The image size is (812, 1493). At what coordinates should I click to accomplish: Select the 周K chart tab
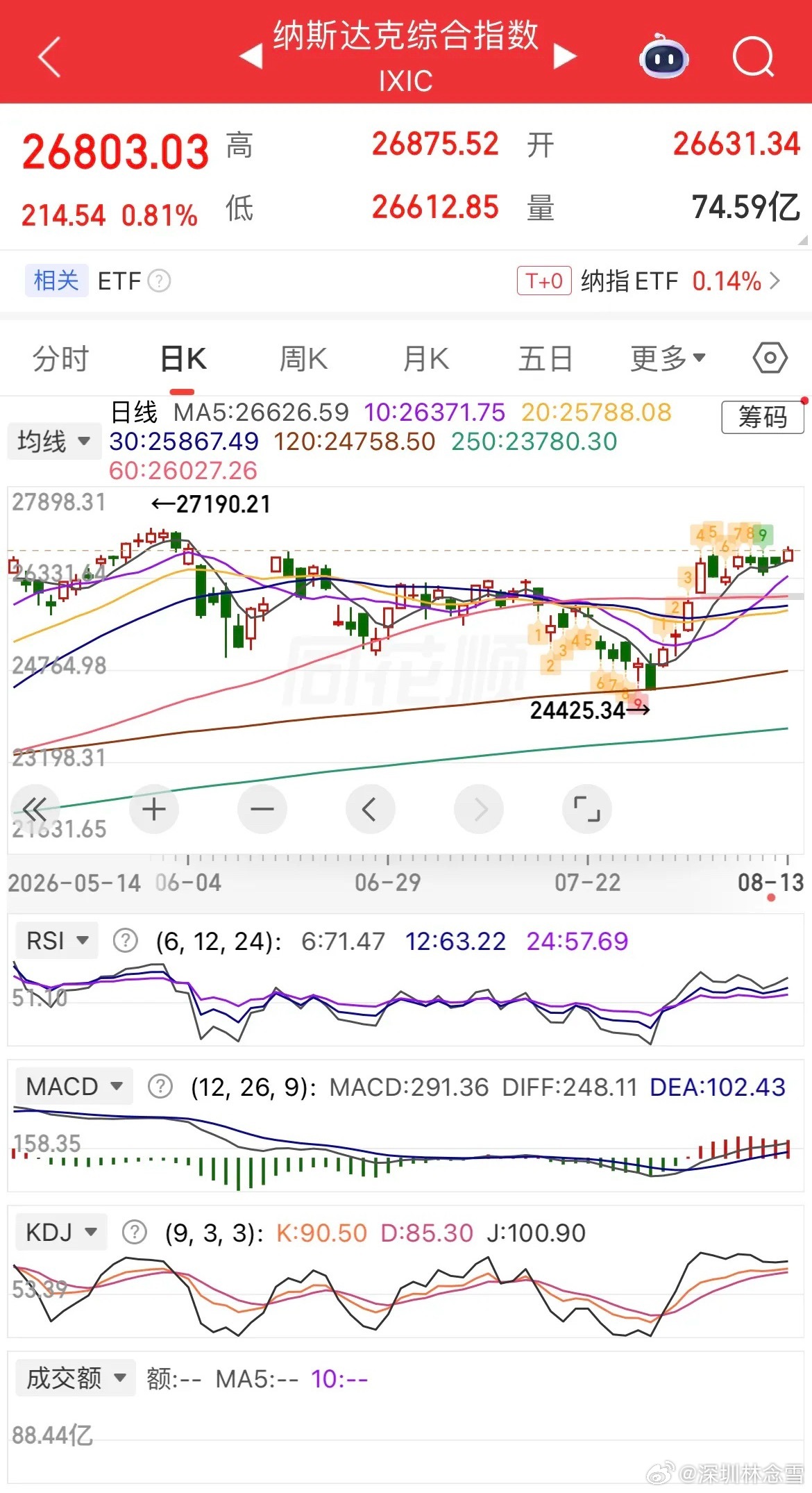point(303,359)
